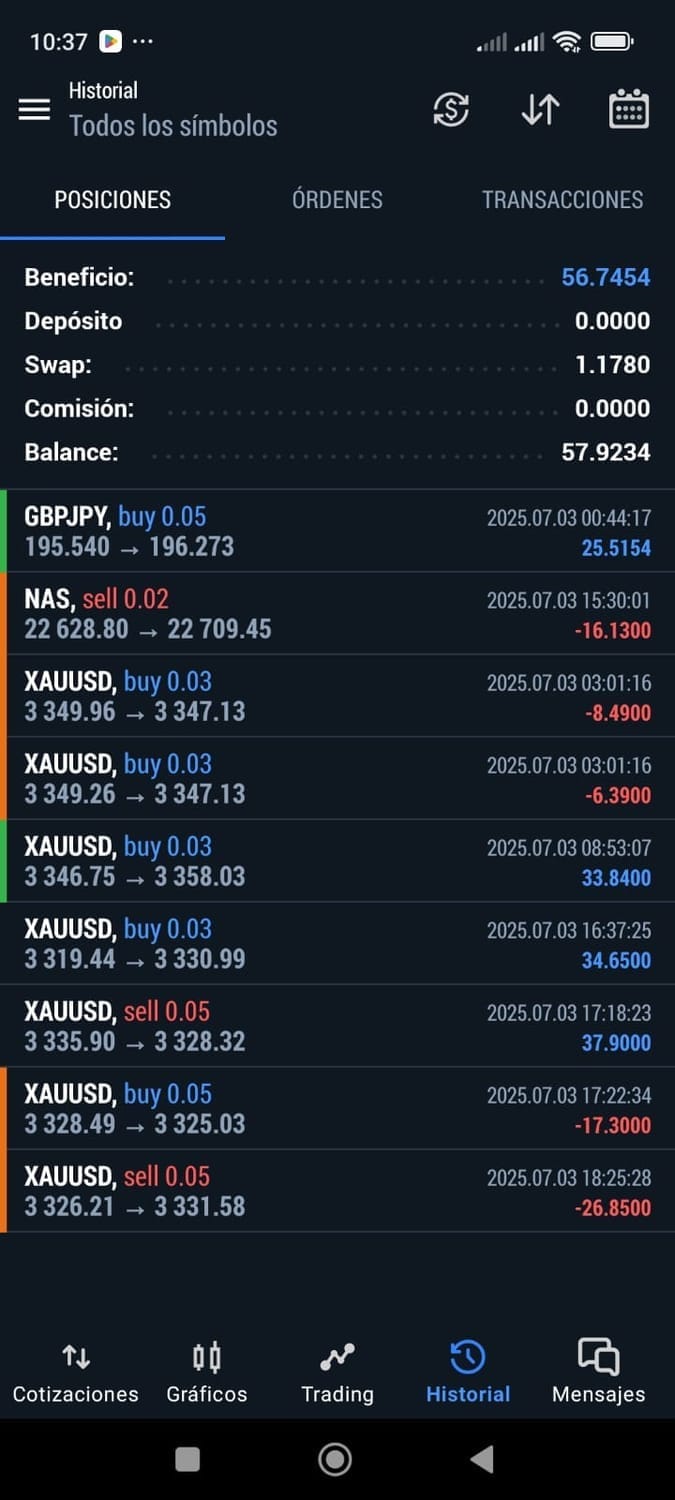Open XAUUSD position with 33.8400 profit
Viewport: 675px width, 1500px height.
[337, 861]
